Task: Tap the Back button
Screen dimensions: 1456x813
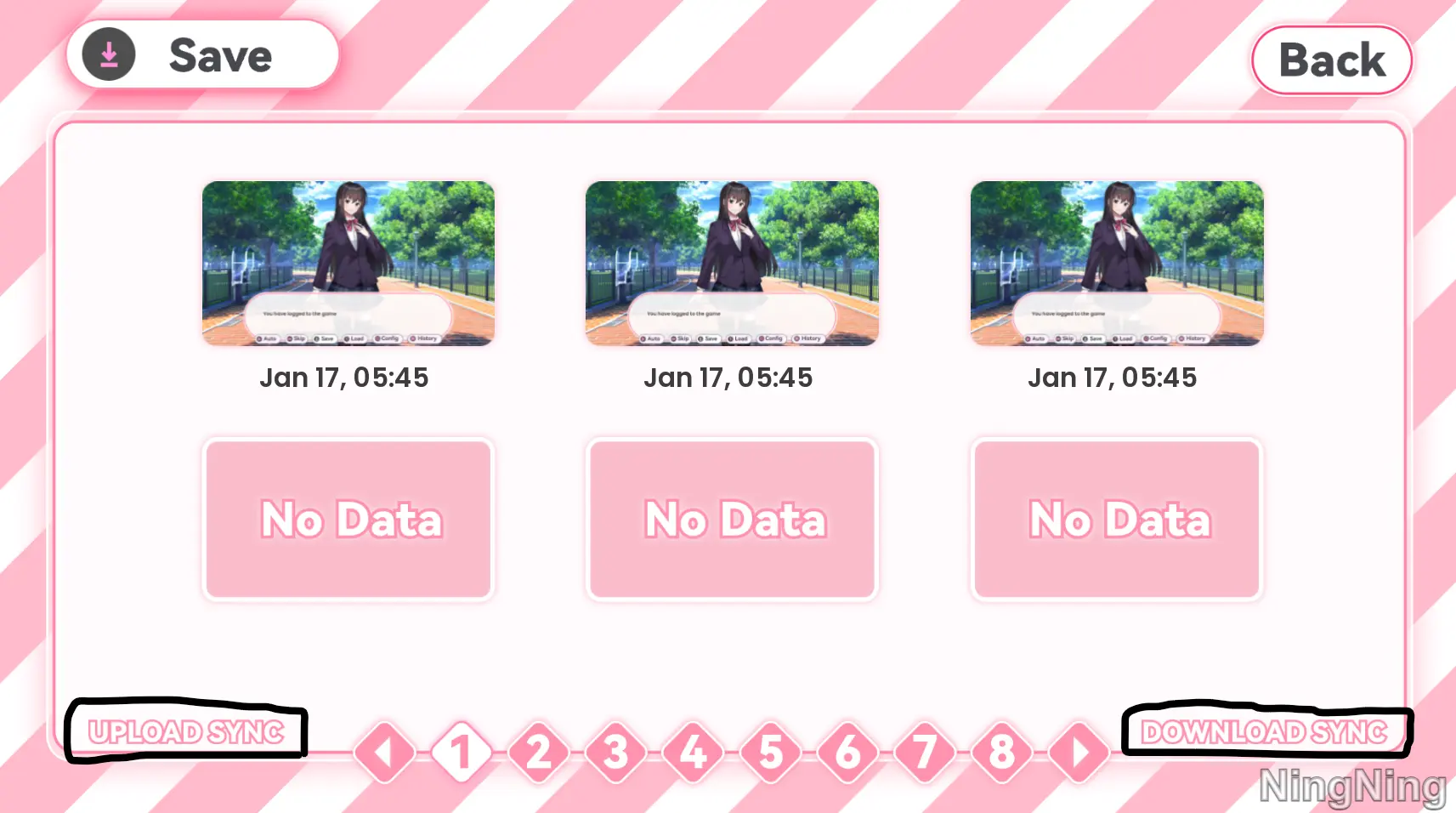Action: click(x=1331, y=60)
